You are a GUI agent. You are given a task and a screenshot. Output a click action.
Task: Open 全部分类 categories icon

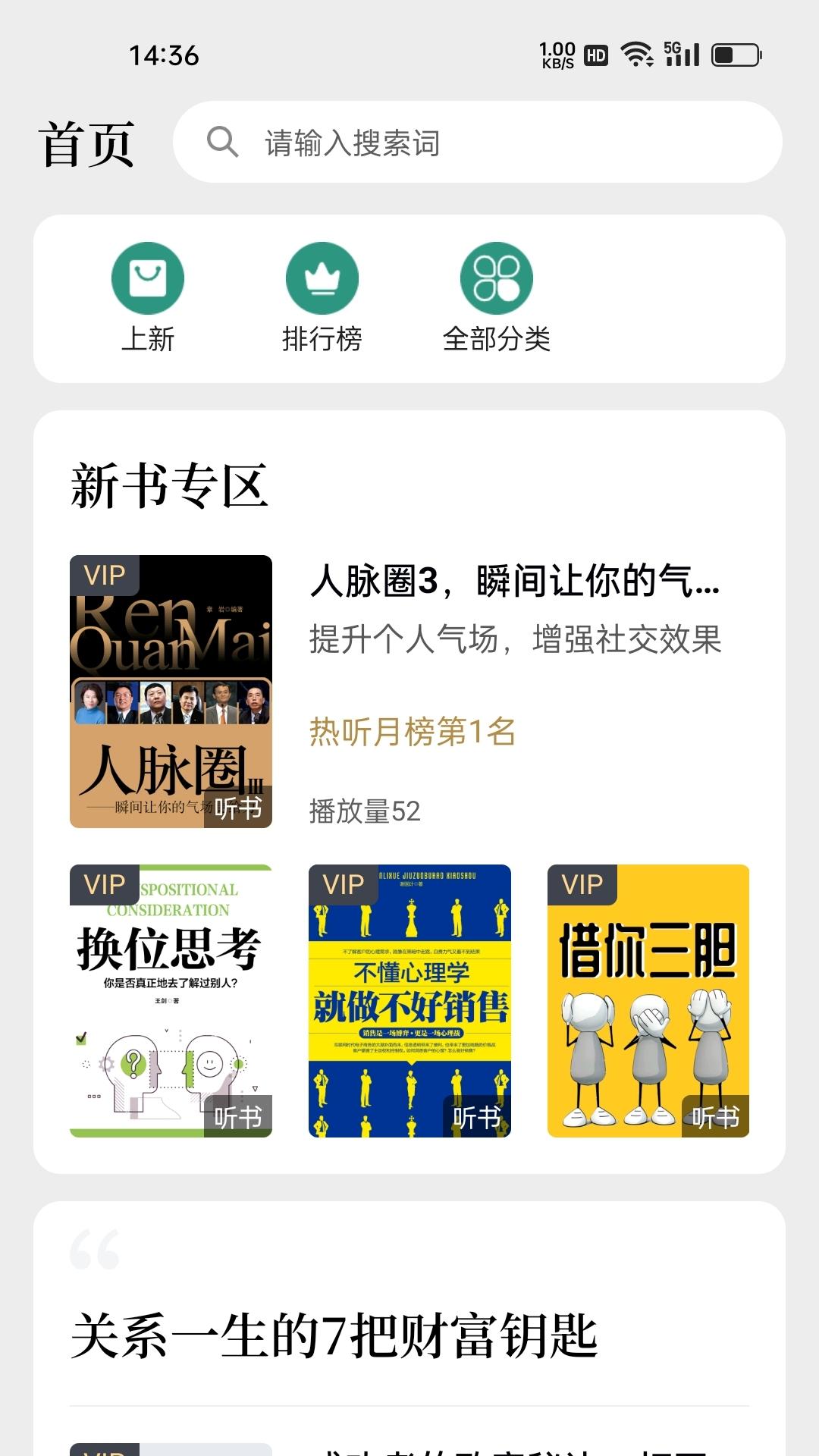click(497, 278)
